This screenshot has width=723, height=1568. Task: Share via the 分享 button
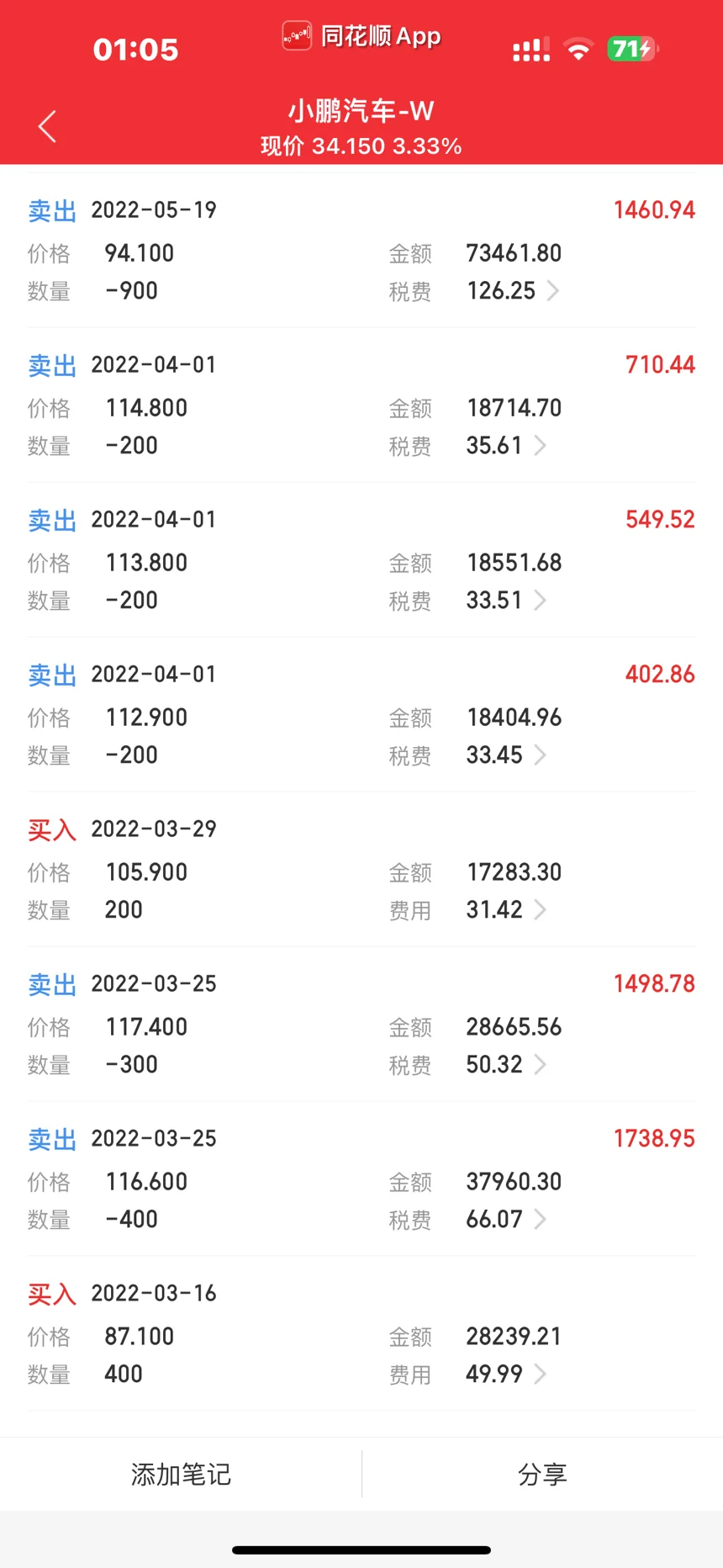point(542,1474)
